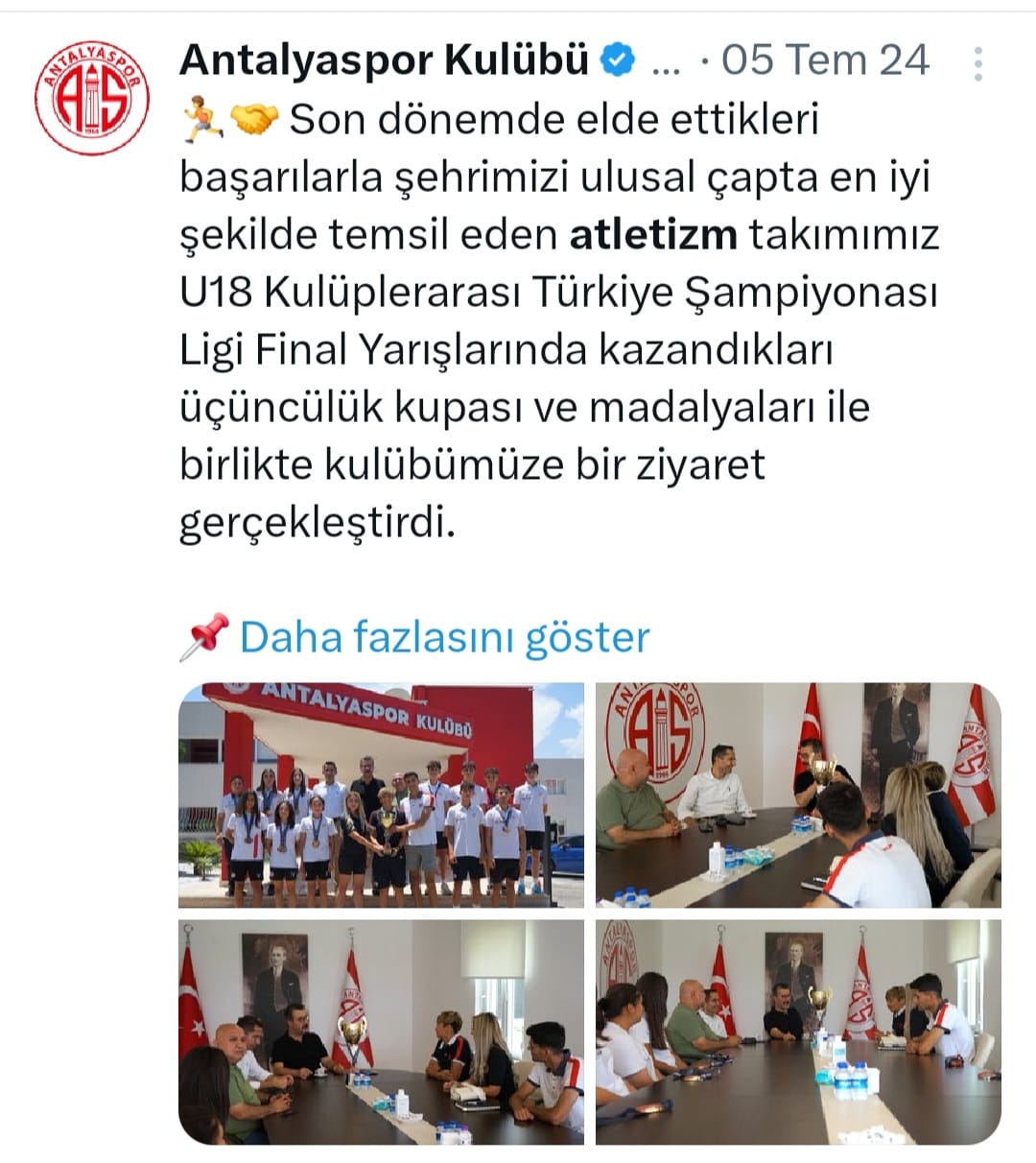View bottom-right photo with trophy on table
The height and width of the screenshot is (1163, 1036).
(797, 1032)
